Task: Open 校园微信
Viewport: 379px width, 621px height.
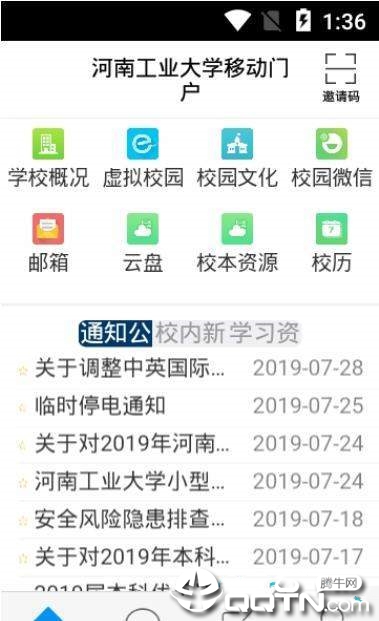Action: pyautogui.click(x=331, y=158)
